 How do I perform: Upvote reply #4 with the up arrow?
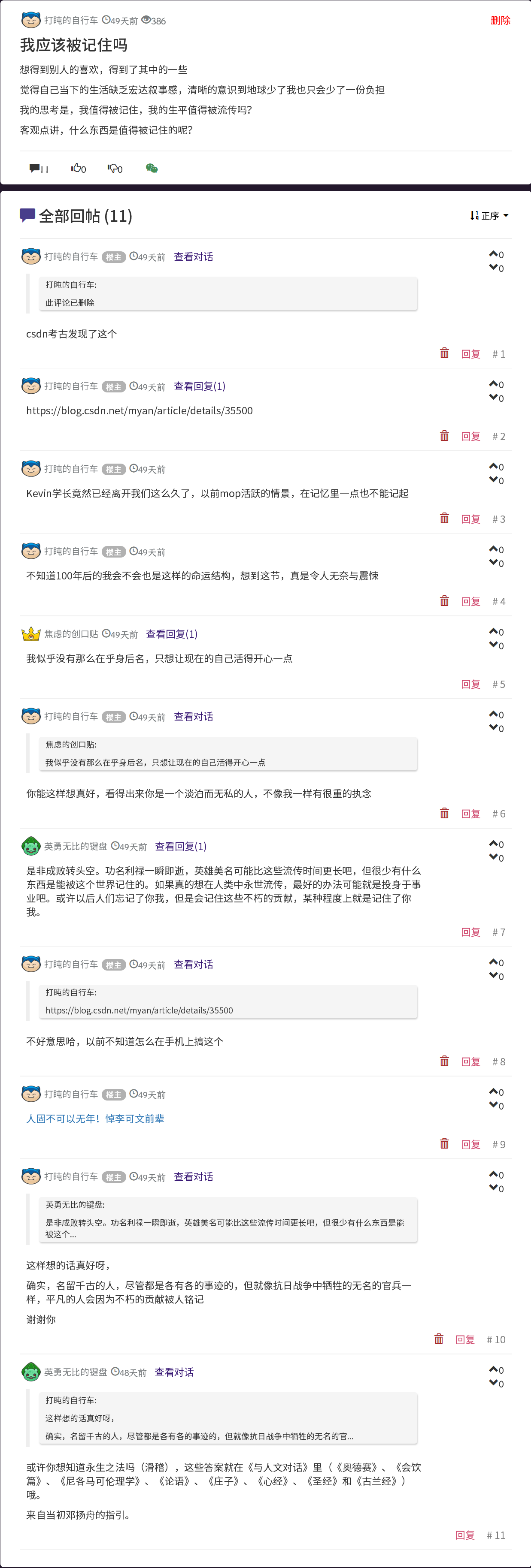[494, 549]
